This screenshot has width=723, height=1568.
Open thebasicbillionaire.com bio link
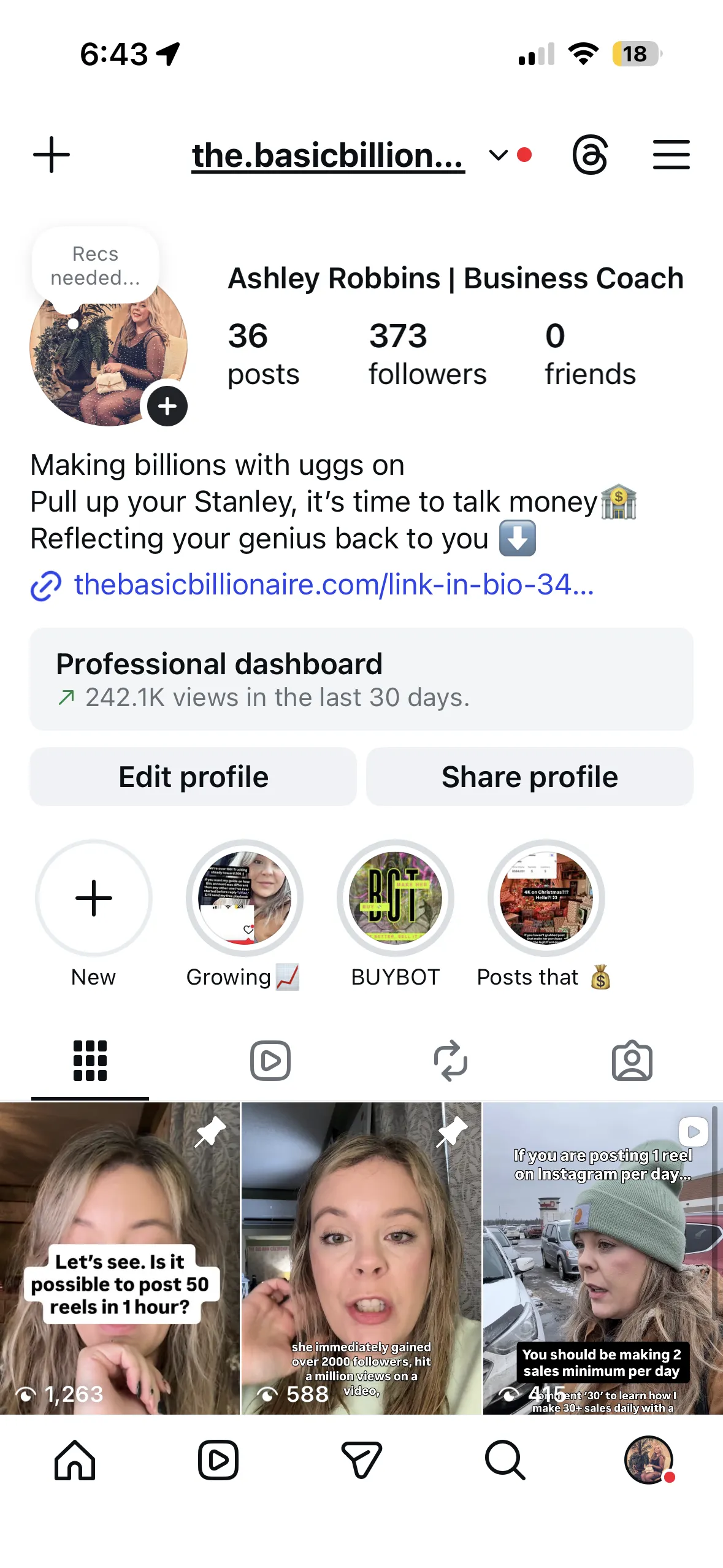click(x=333, y=585)
